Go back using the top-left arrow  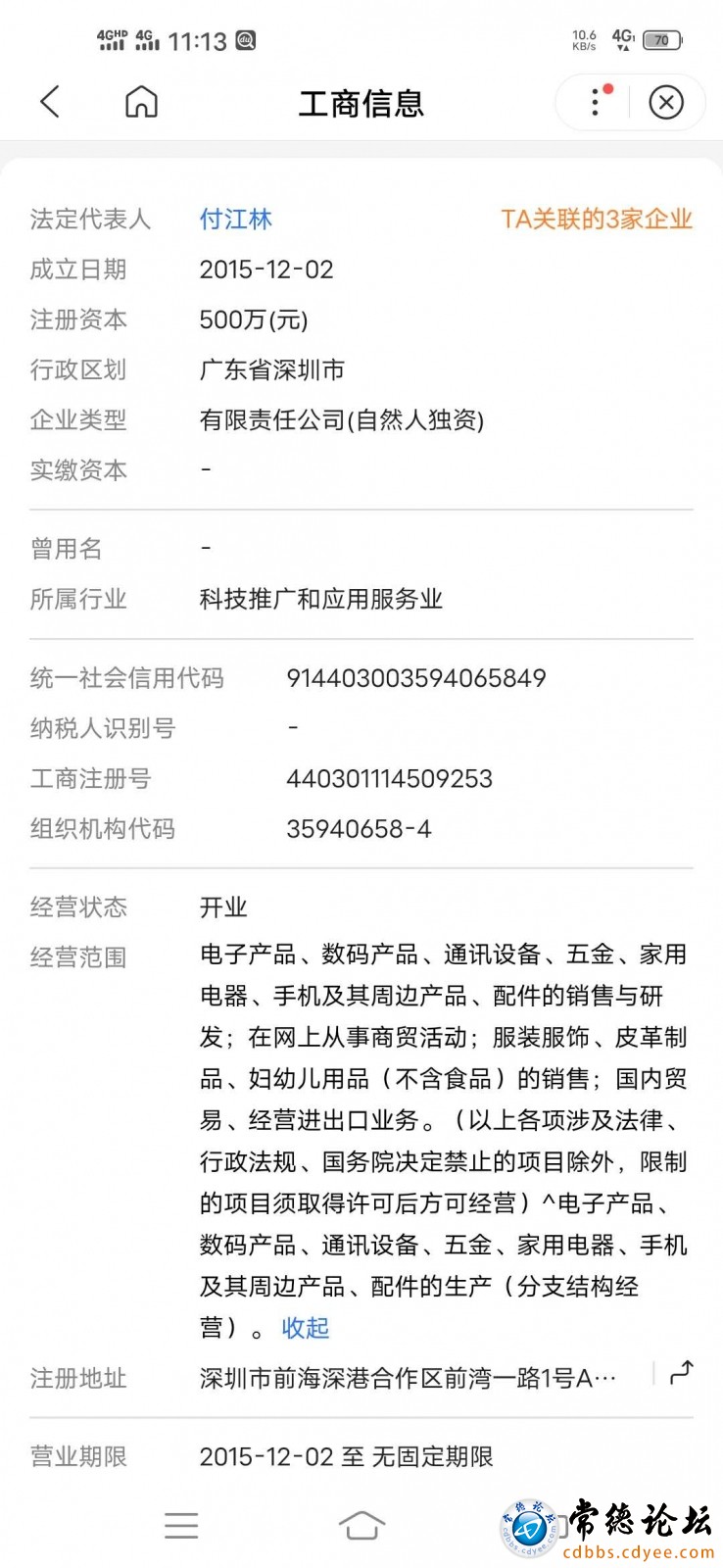[x=51, y=102]
